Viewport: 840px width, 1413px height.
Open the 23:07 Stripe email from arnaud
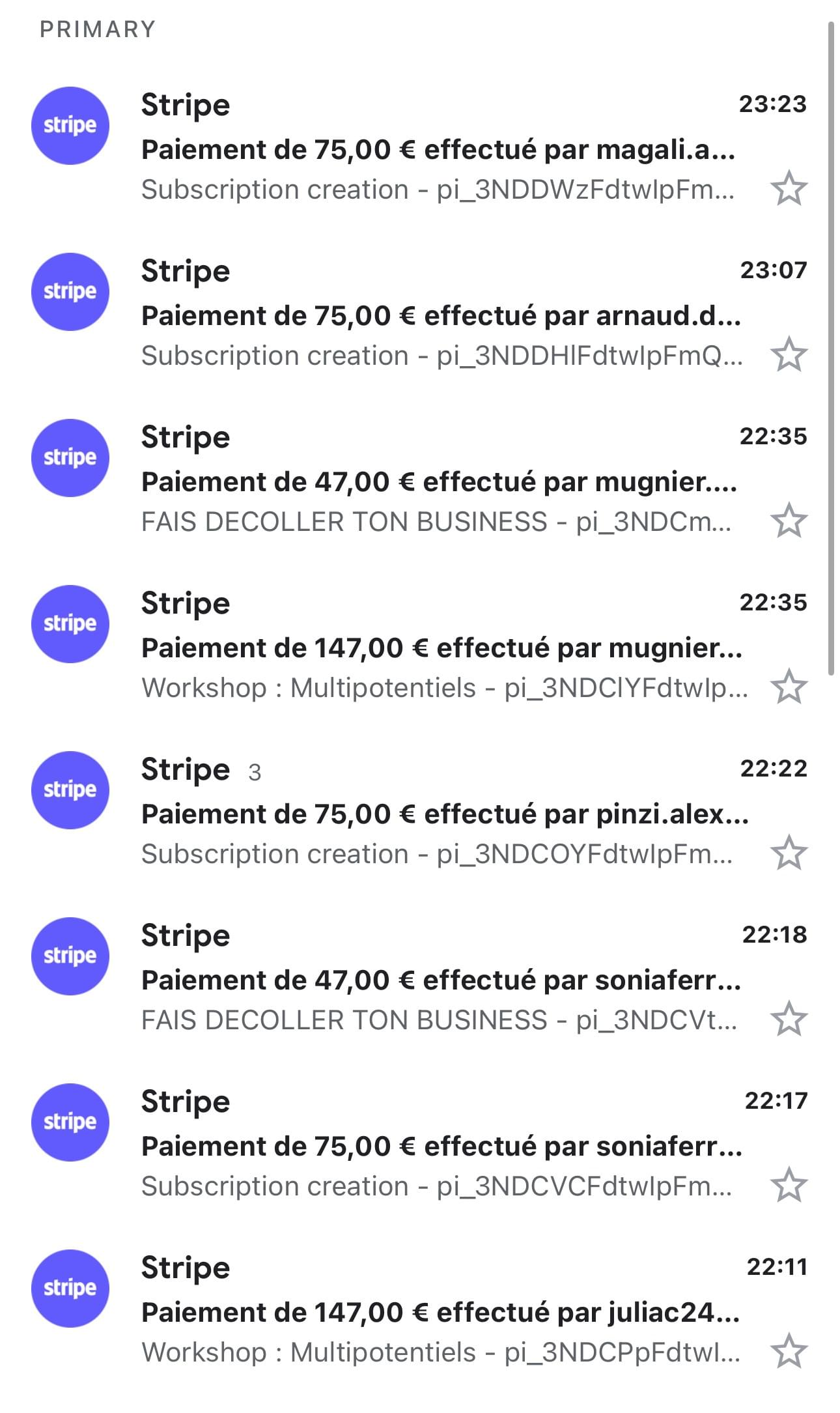click(x=420, y=313)
